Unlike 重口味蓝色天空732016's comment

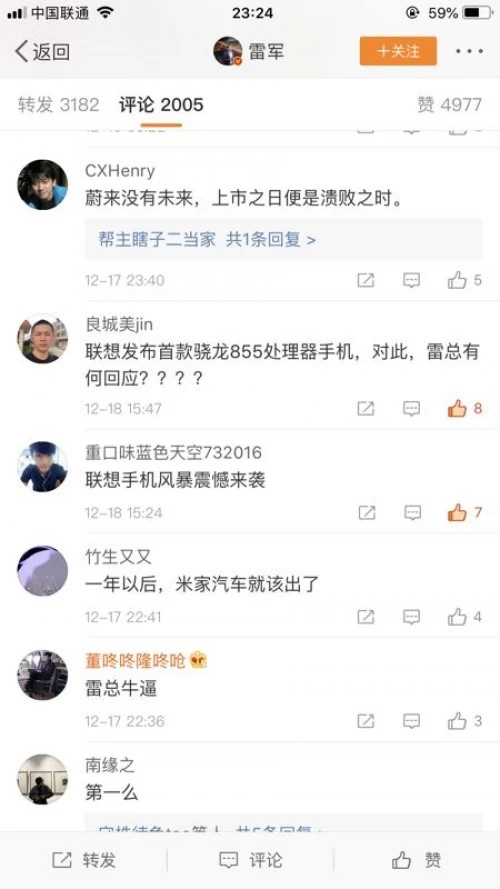pyautogui.click(x=464, y=513)
